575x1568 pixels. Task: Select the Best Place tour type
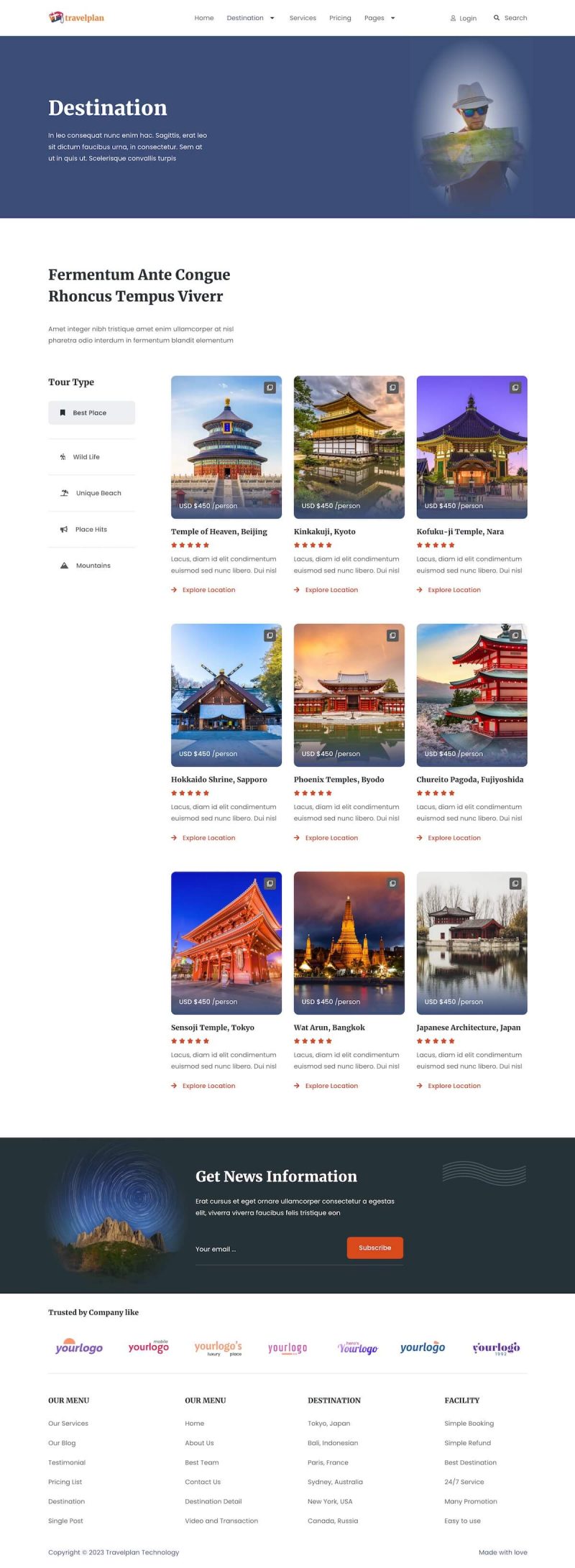pyautogui.click(x=91, y=413)
